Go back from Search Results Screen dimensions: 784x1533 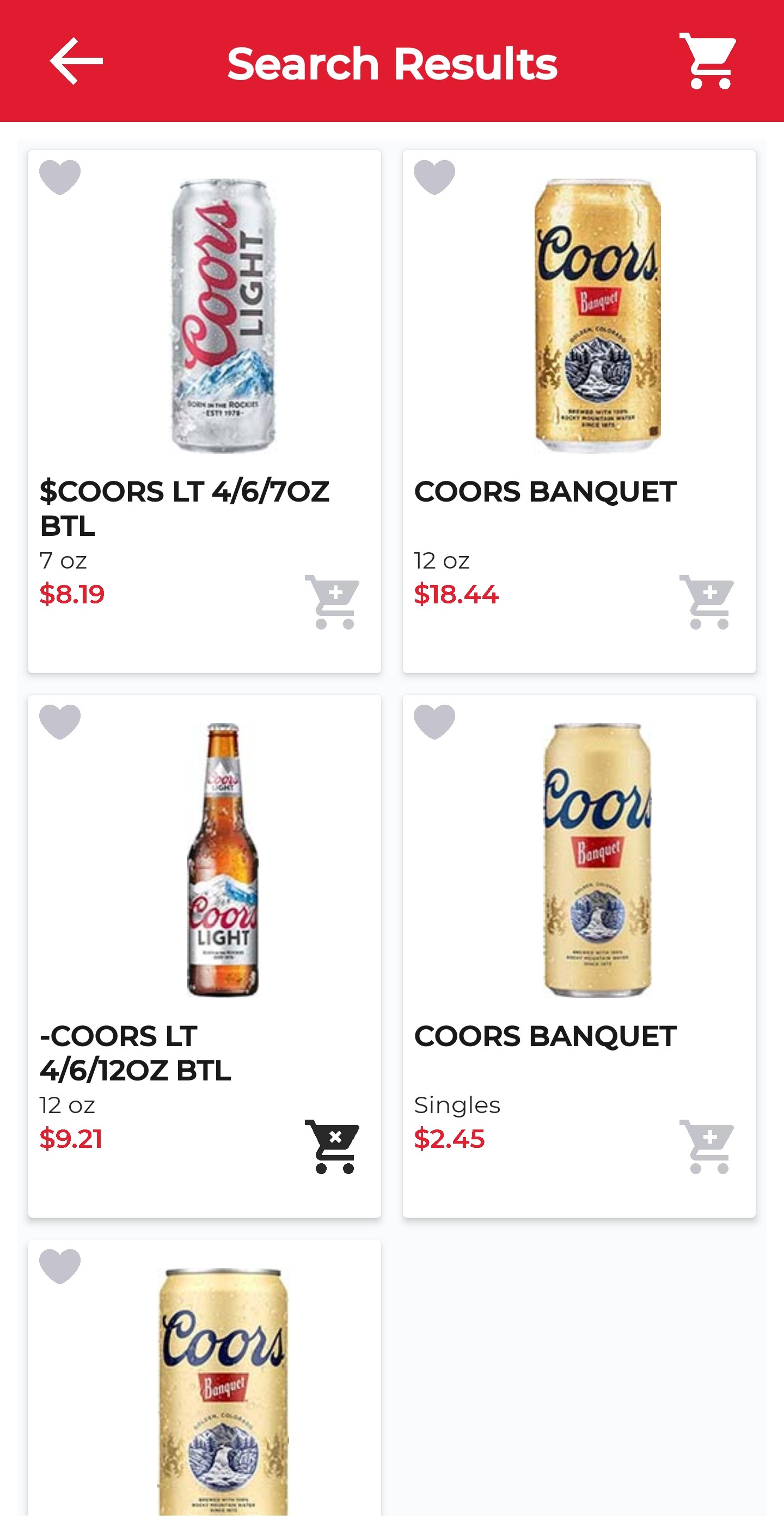[76, 62]
